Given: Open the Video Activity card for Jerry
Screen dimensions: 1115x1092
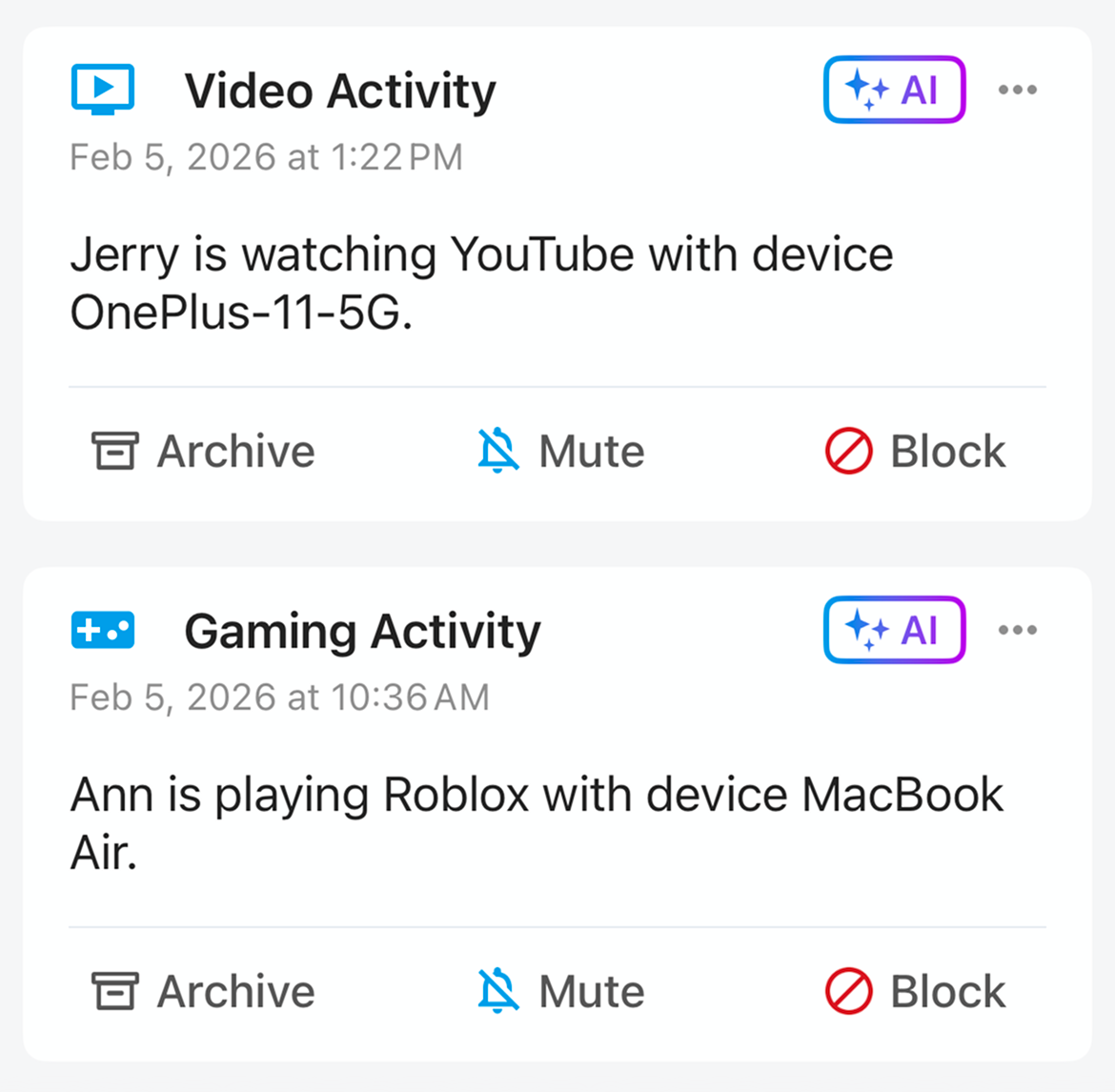Looking at the screenshot, I should point(481,283).
